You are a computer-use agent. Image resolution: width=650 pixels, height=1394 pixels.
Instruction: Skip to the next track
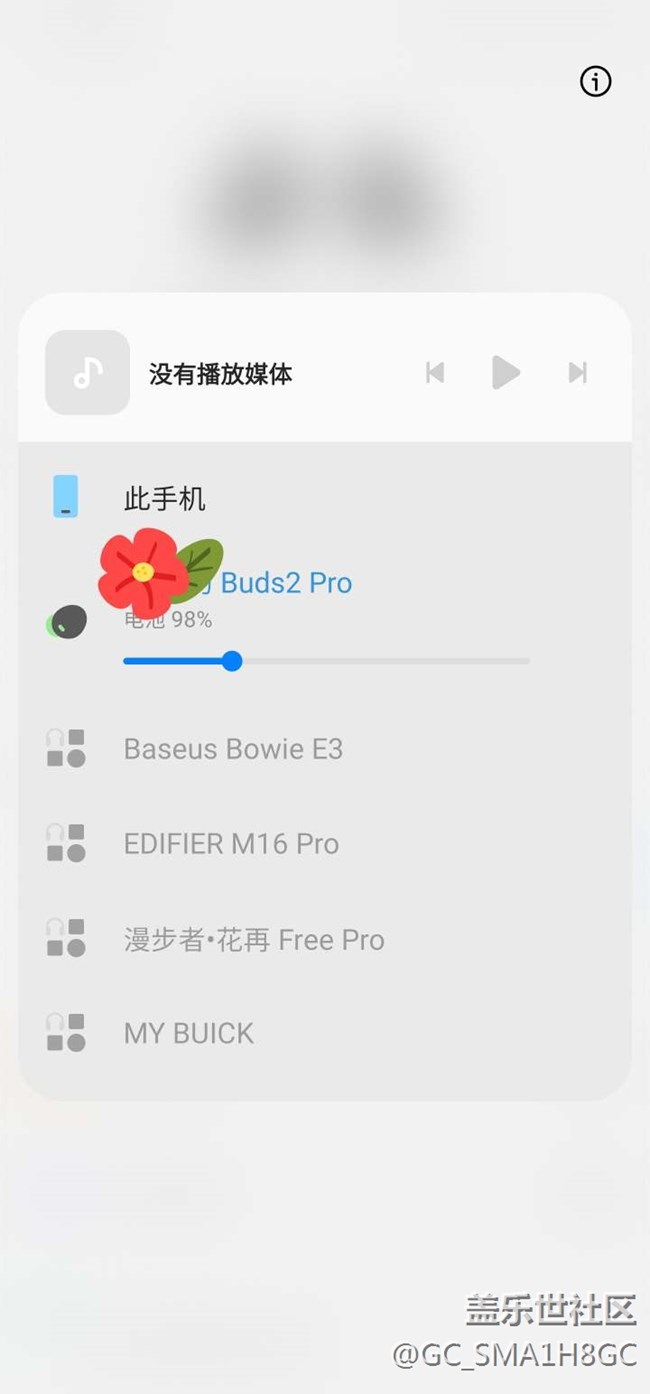577,373
